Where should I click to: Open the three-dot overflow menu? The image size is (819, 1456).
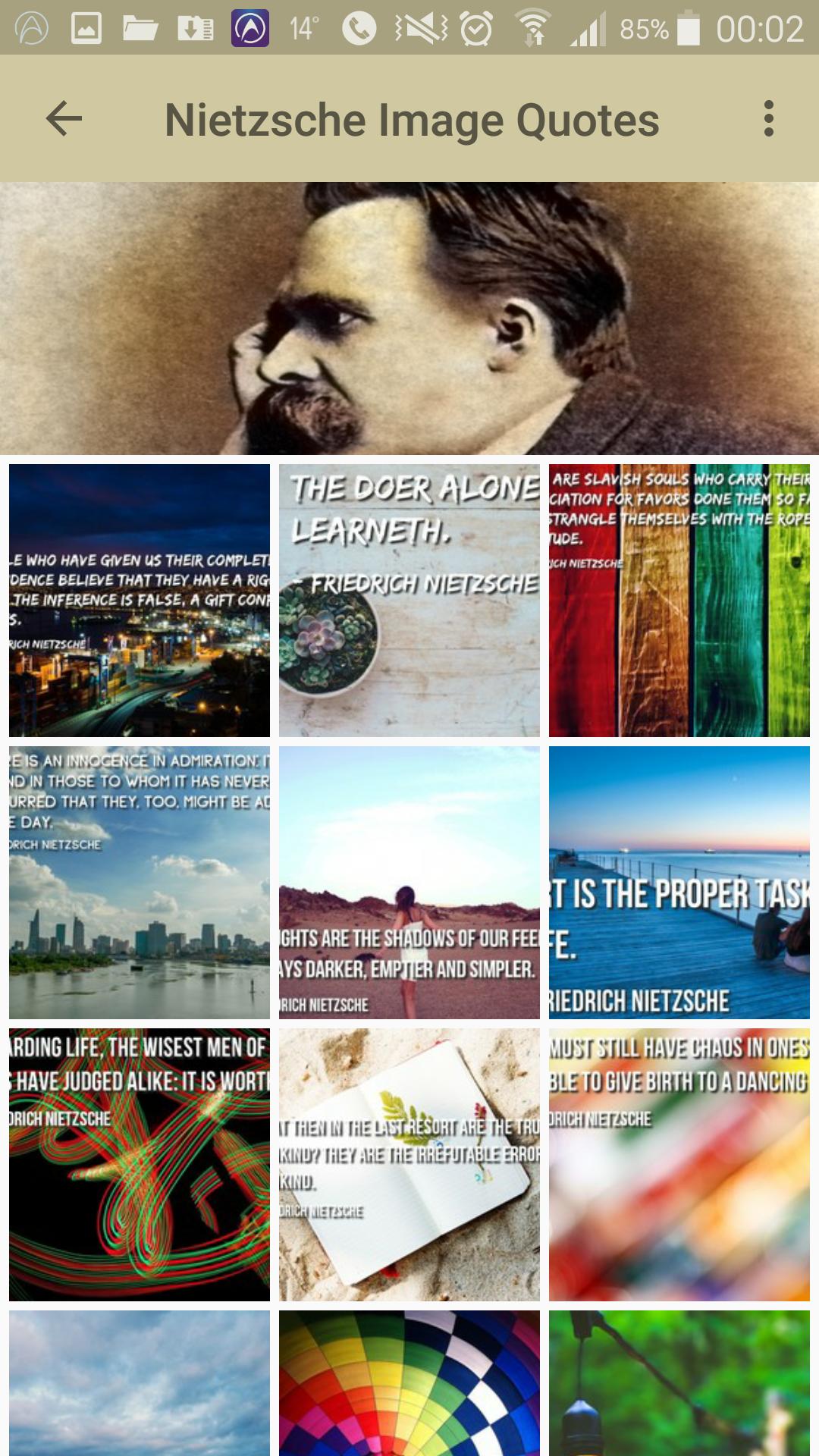point(769,119)
